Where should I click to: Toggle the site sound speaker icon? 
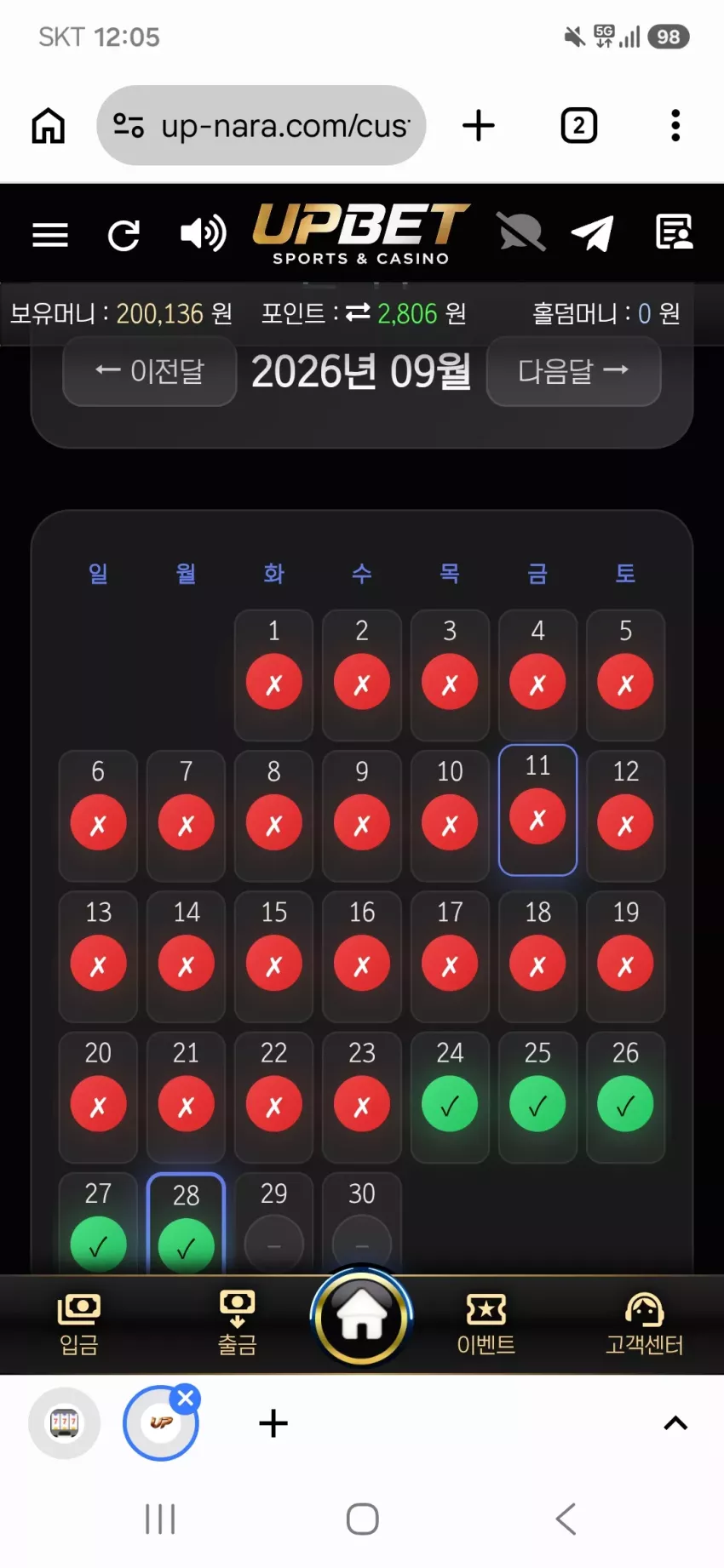[x=203, y=233]
